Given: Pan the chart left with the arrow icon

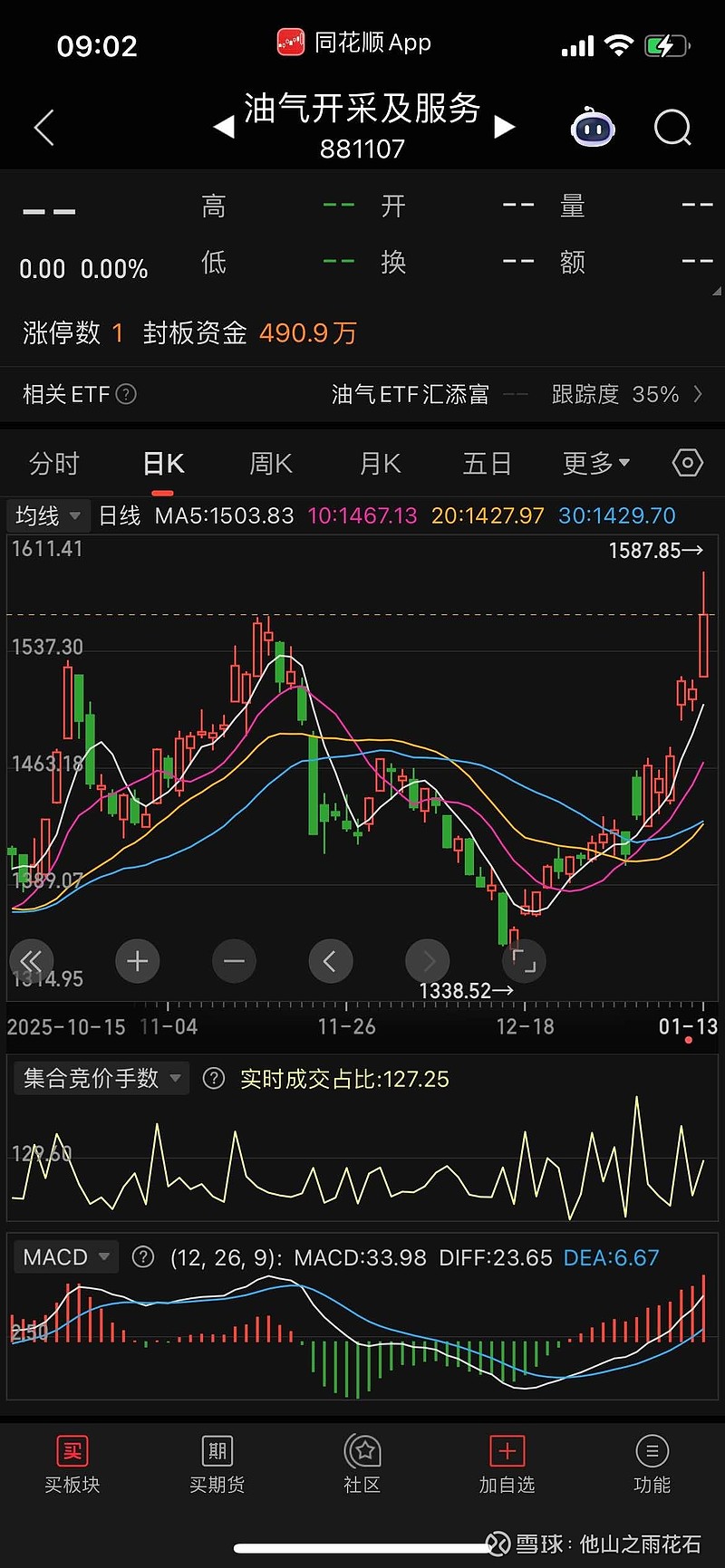Looking at the screenshot, I should coord(330,961).
